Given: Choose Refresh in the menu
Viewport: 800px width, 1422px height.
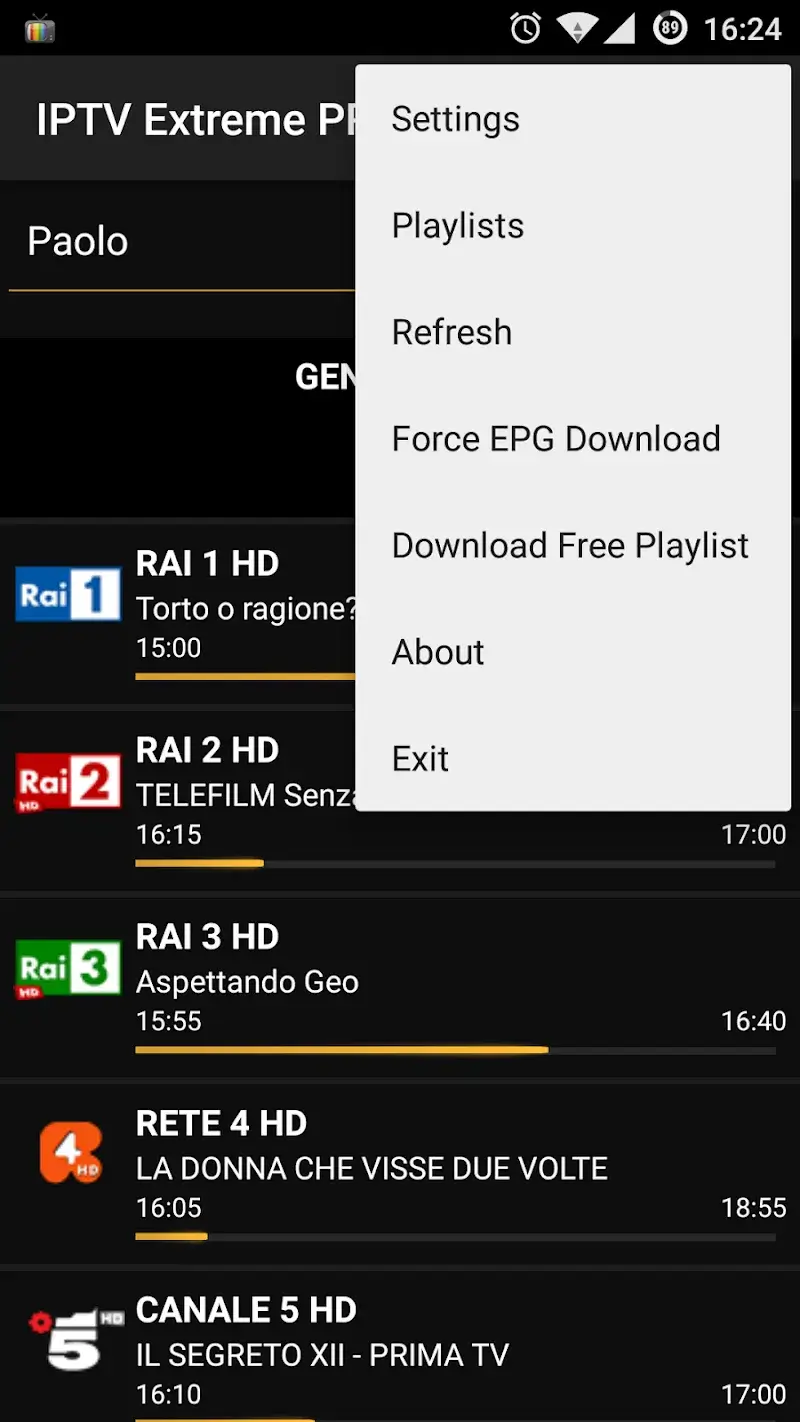Looking at the screenshot, I should [452, 332].
